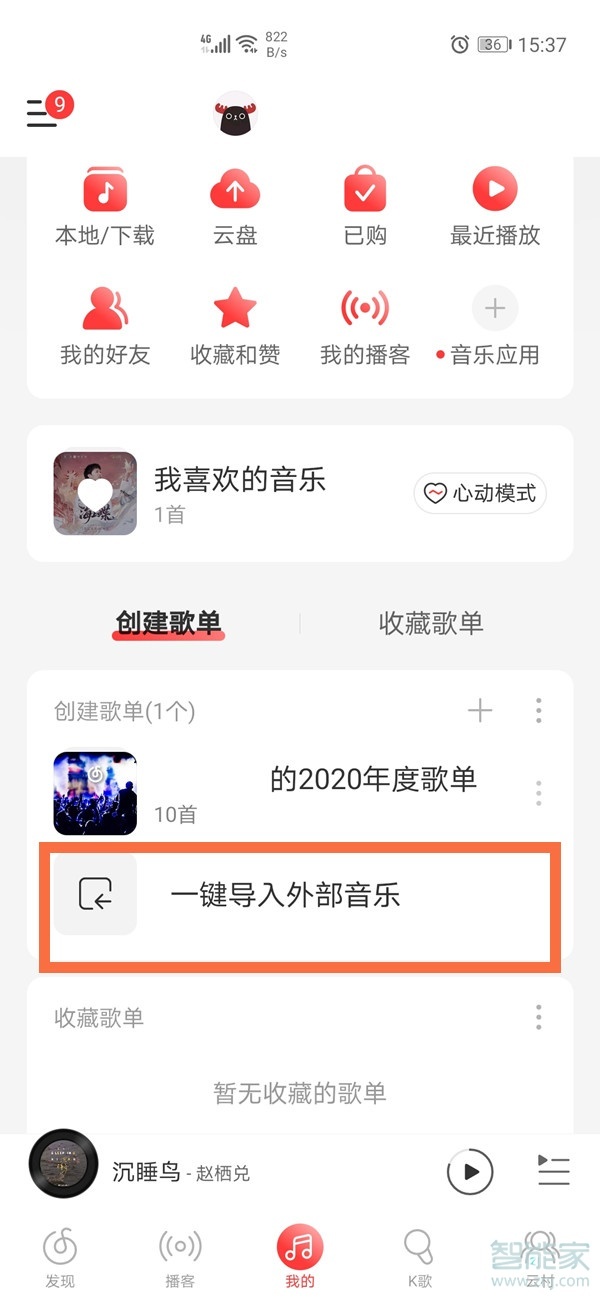Open 我的播客 podcasts
The width and height of the screenshot is (600, 1300).
click(365, 325)
